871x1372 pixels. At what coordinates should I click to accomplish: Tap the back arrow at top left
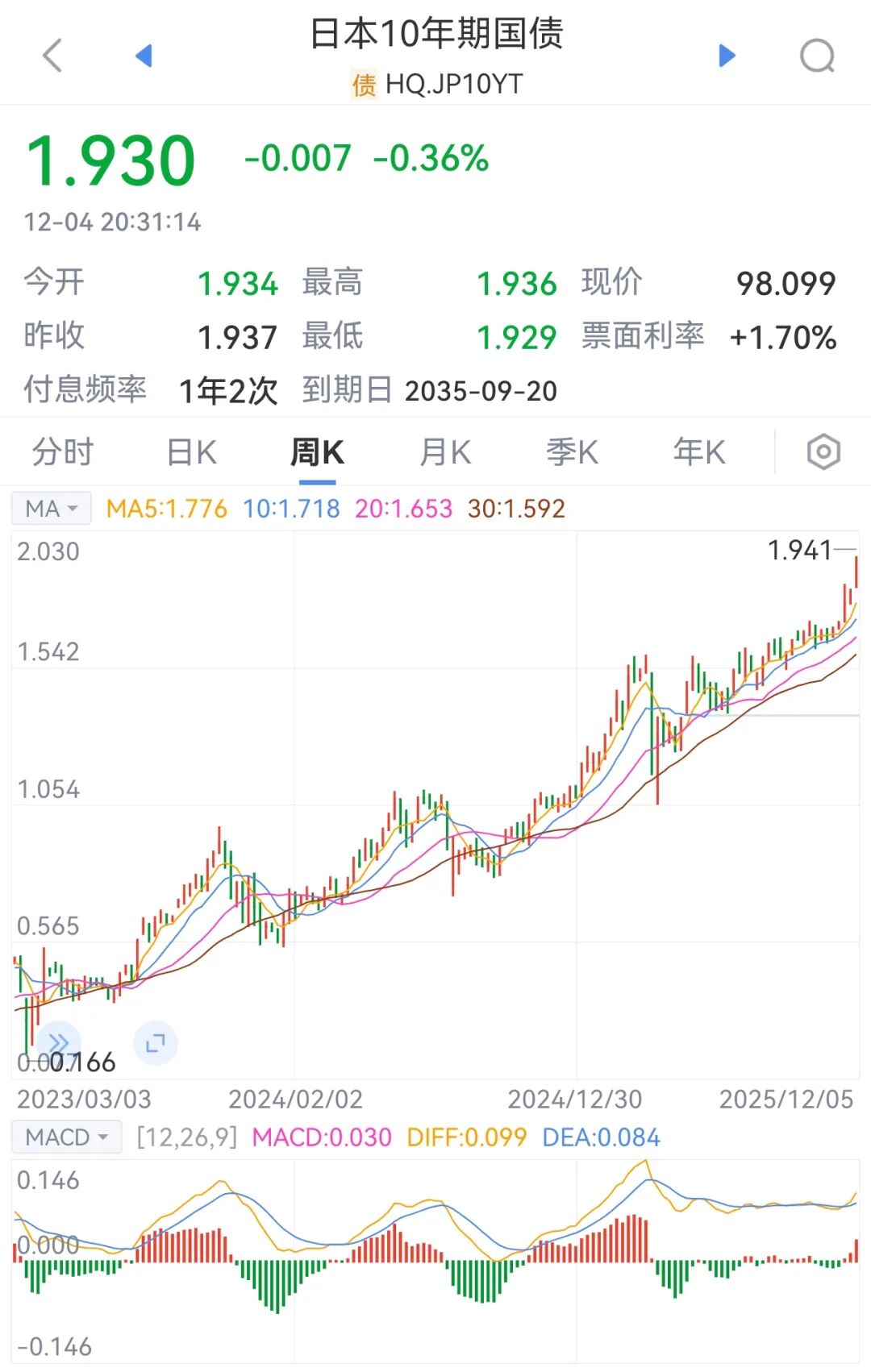pos(52,55)
